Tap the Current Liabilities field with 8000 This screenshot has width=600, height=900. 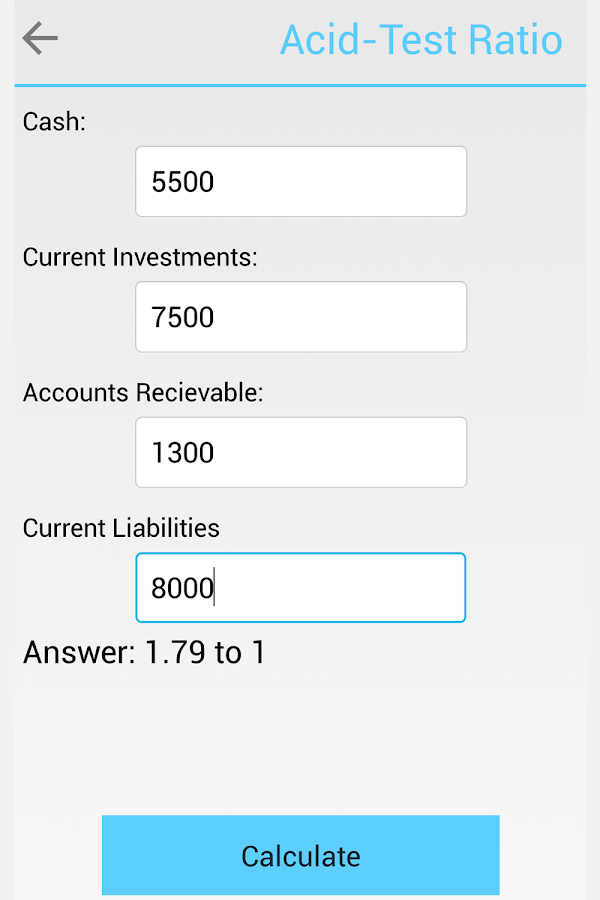click(301, 588)
